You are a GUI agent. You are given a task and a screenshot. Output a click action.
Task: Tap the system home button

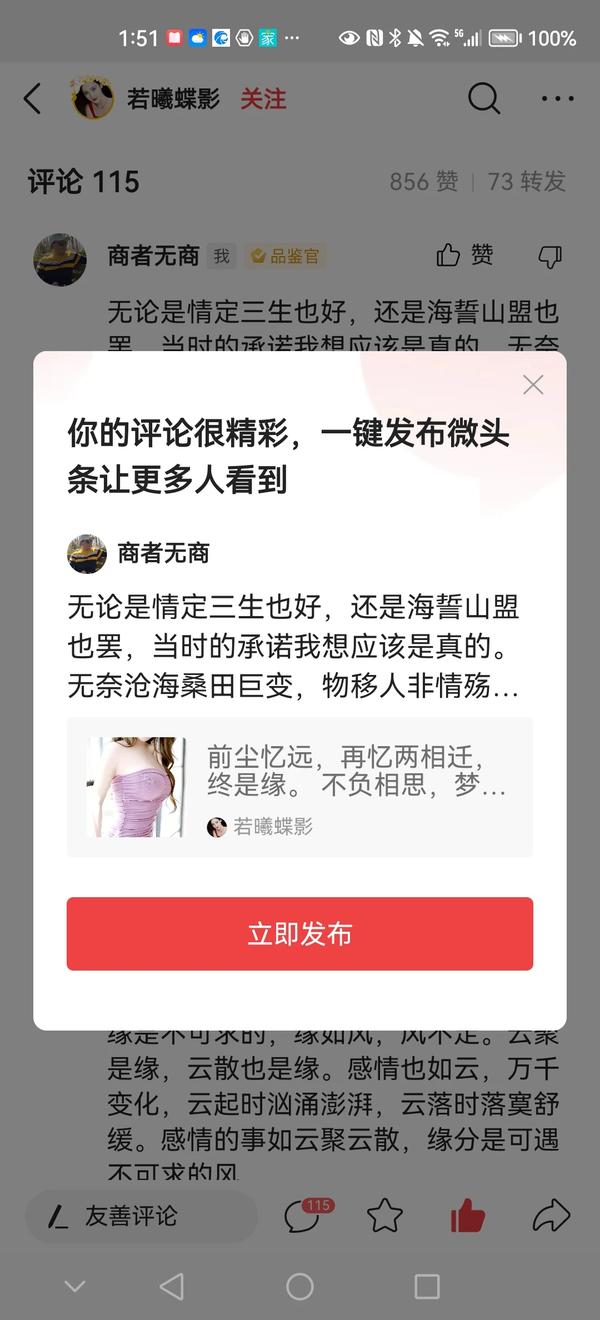[x=300, y=1286]
